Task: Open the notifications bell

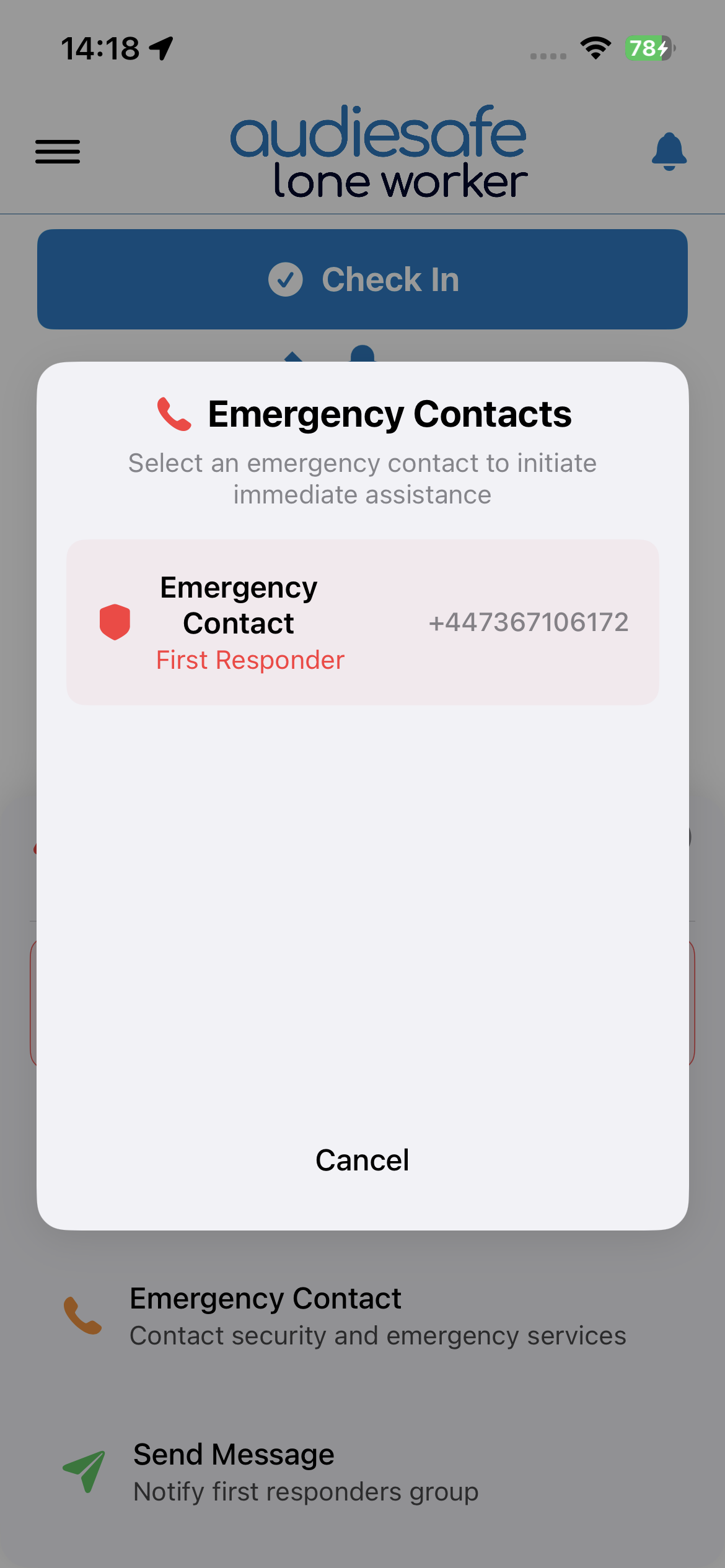Action: click(x=669, y=151)
